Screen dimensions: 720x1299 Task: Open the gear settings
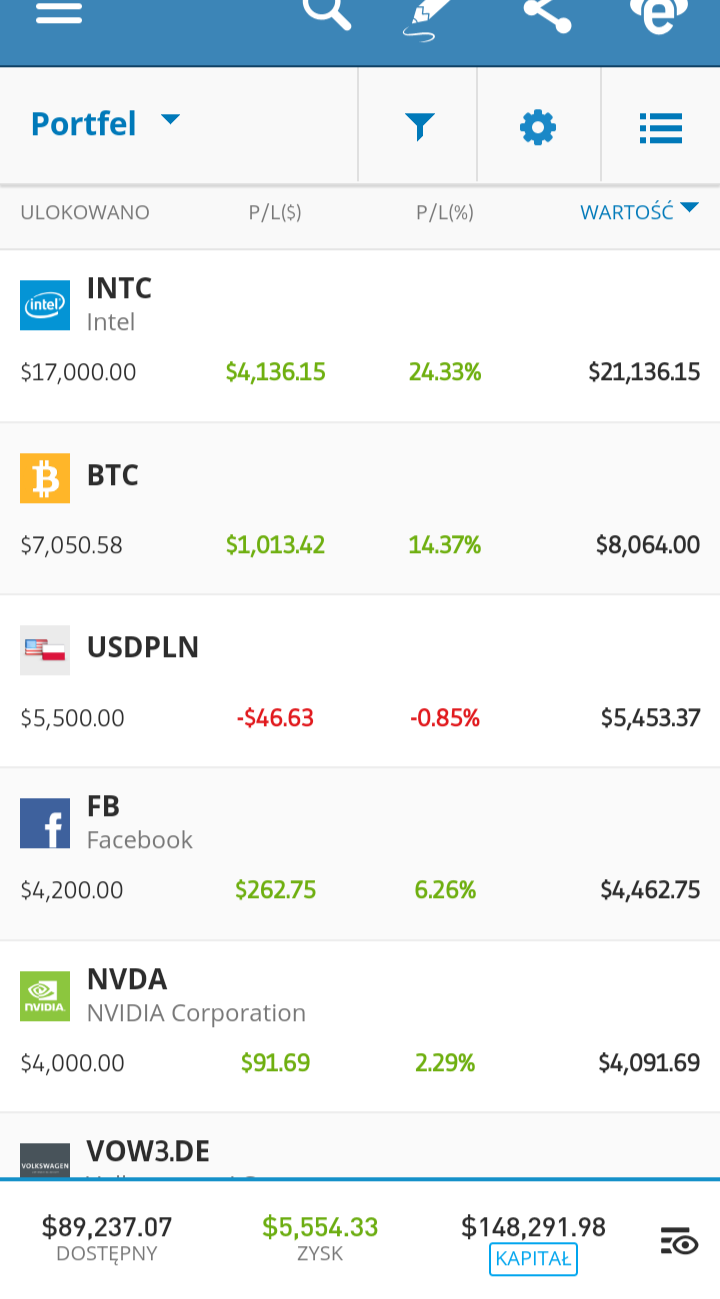click(538, 127)
